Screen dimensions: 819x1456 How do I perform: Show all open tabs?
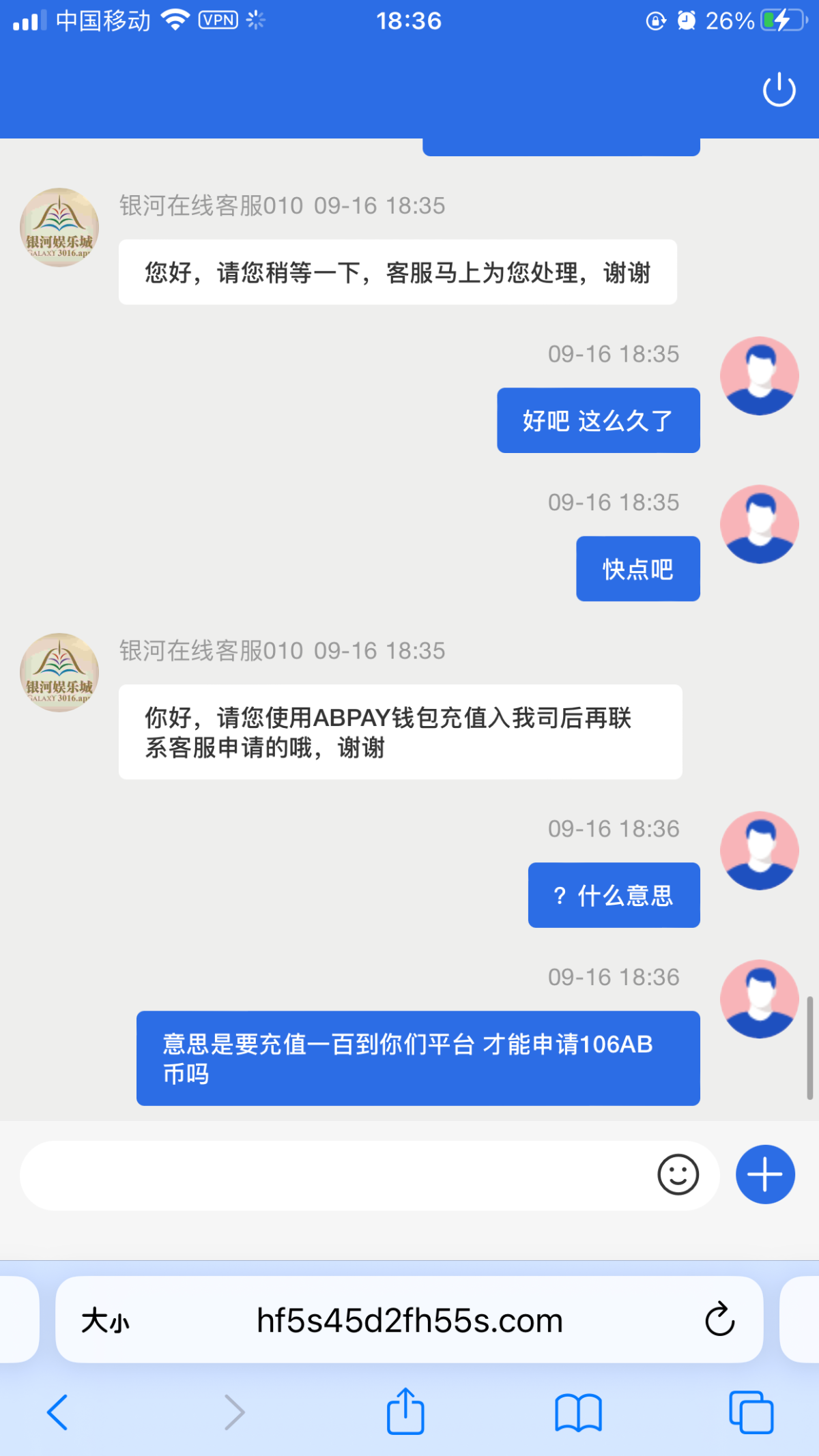coord(751,1412)
